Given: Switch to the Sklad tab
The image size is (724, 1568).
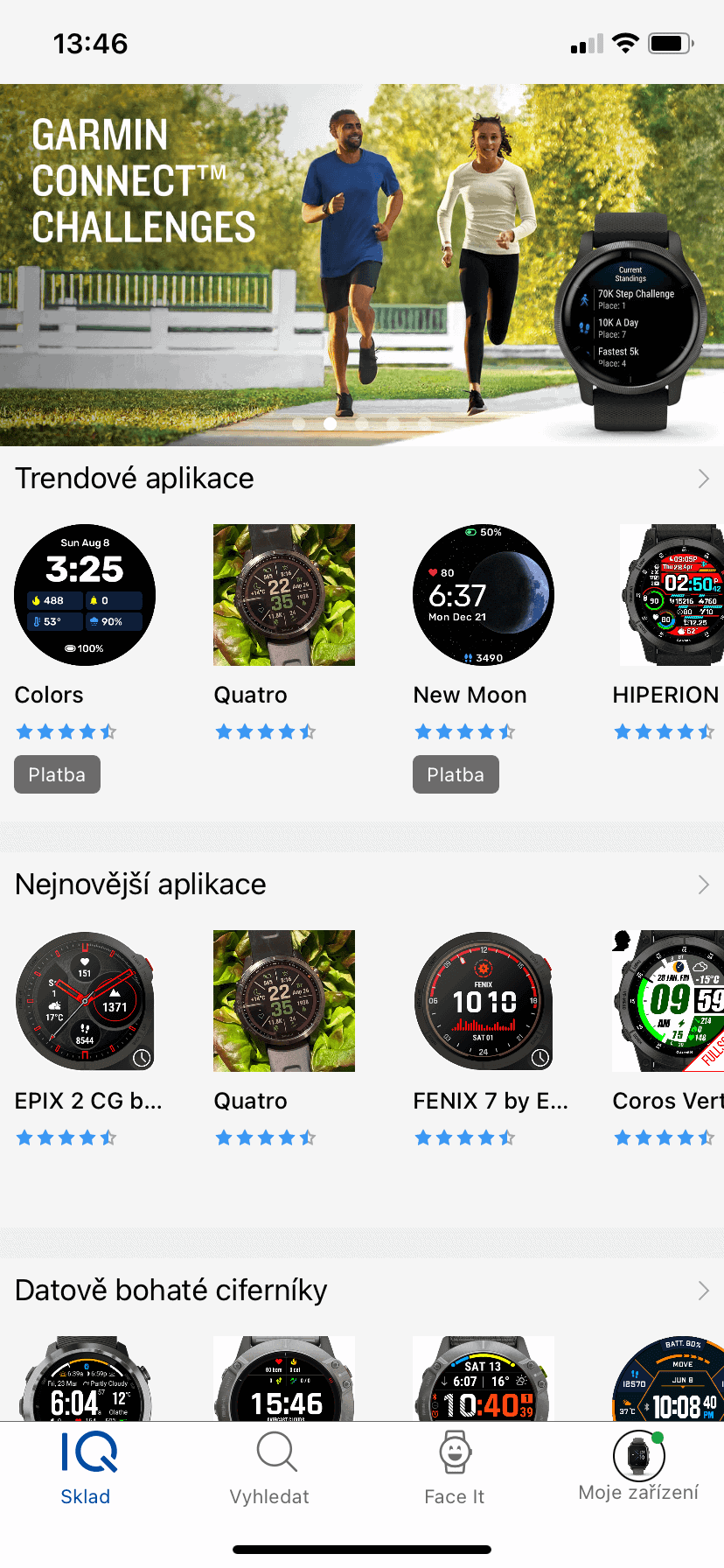Looking at the screenshot, I should pyautogui.click(x=86, y=1468).
